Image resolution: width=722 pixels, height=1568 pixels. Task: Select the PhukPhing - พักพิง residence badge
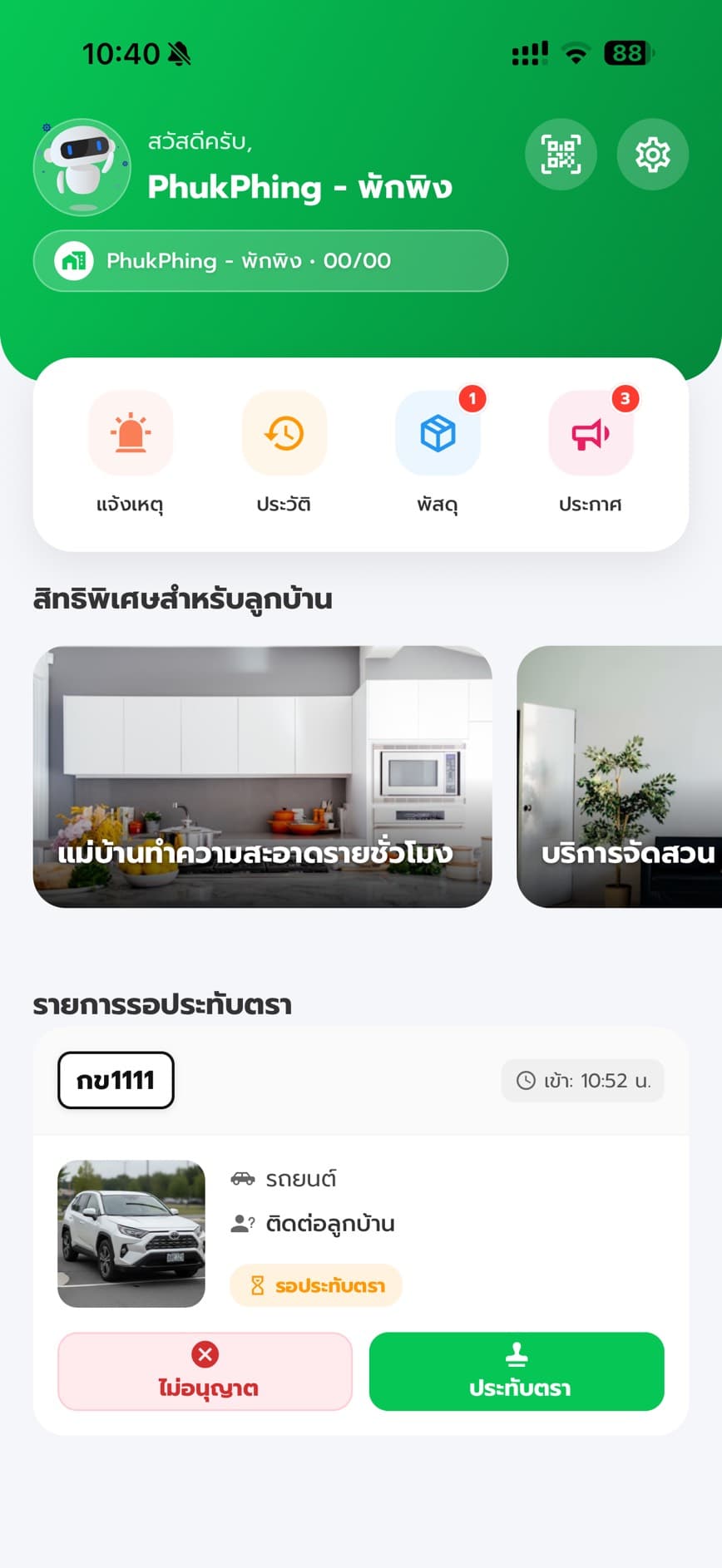click(x=270, y=260)
